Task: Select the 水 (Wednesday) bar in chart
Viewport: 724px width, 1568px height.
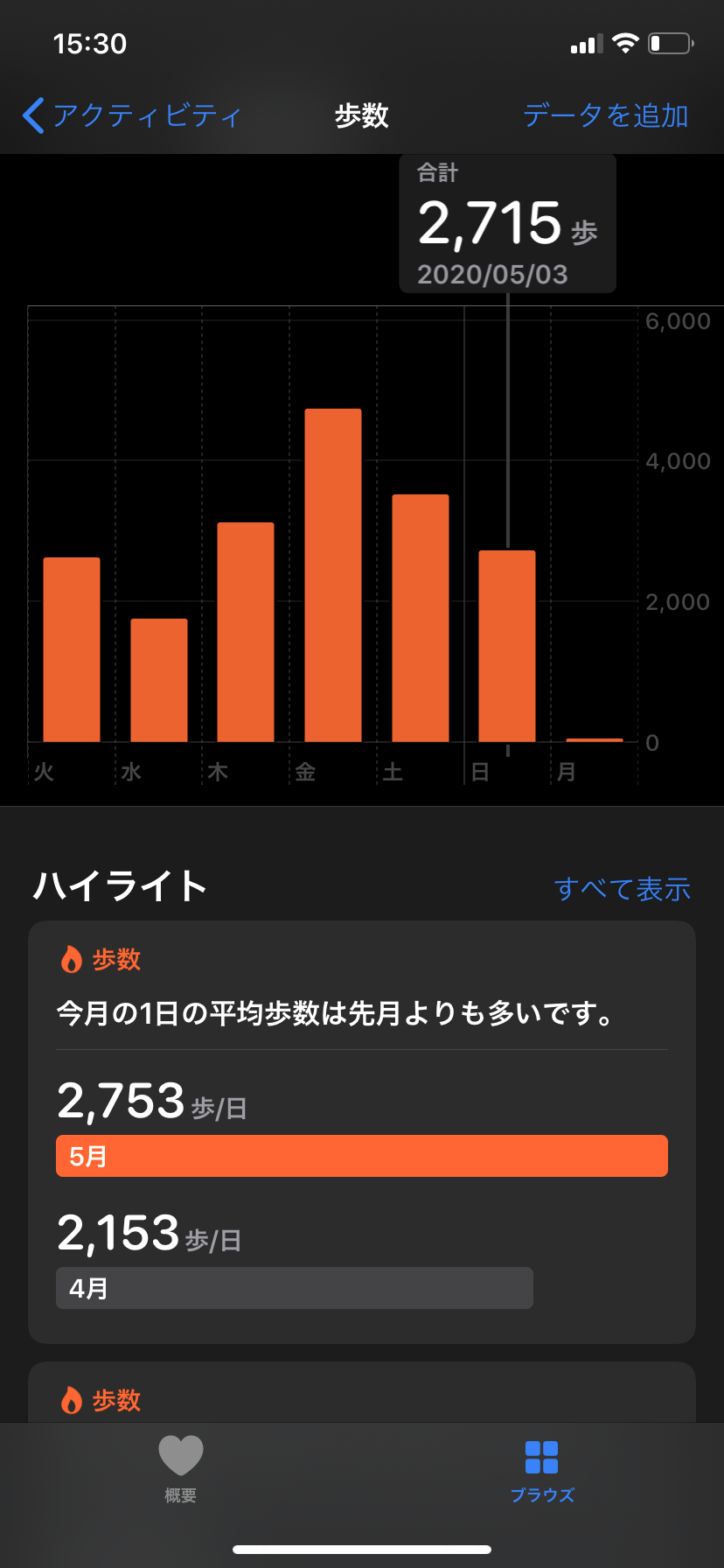Action: [159, 680]
